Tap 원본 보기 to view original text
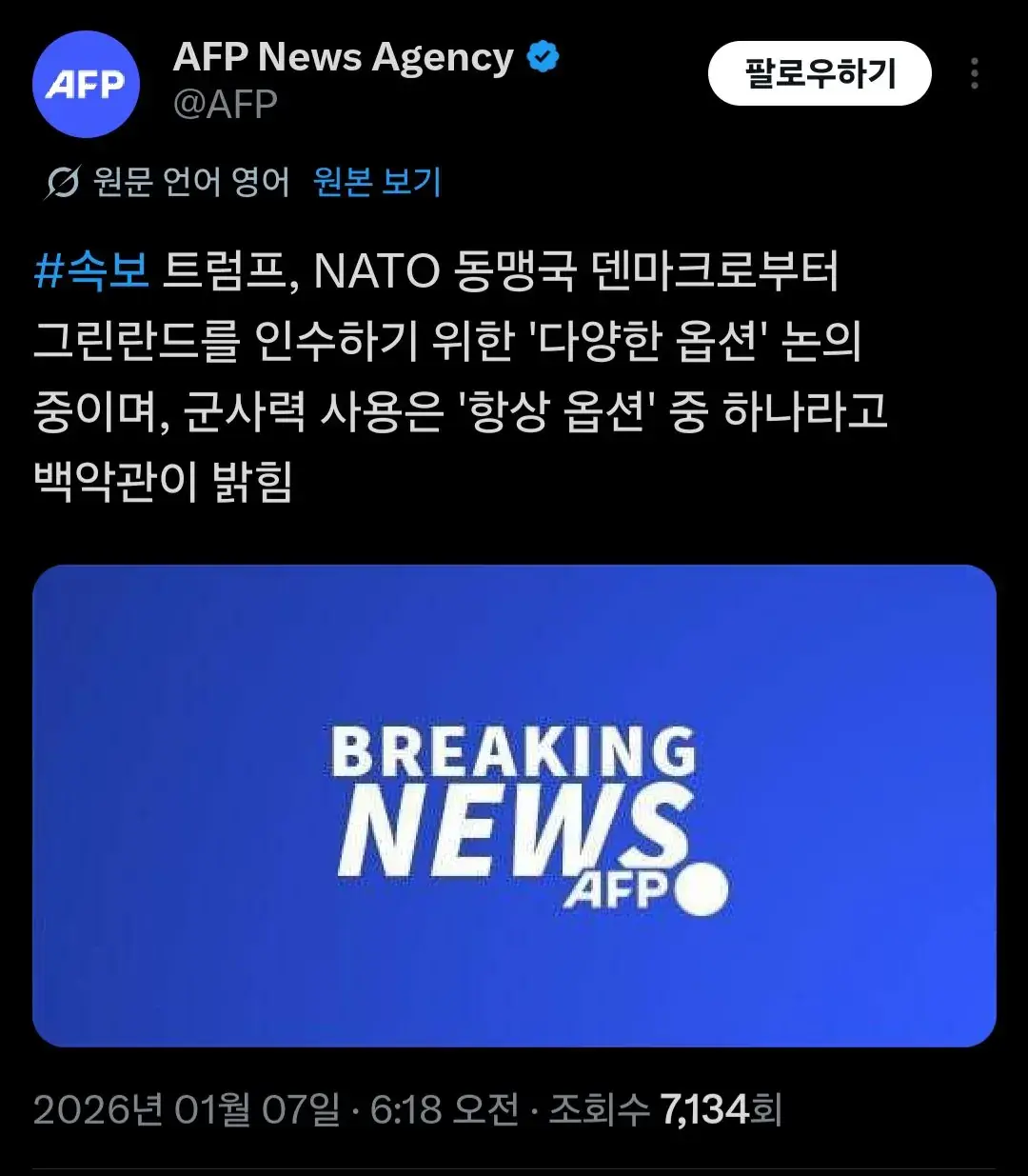The height and width of the screenshot is (1176, 1028). tap(377, 181)
